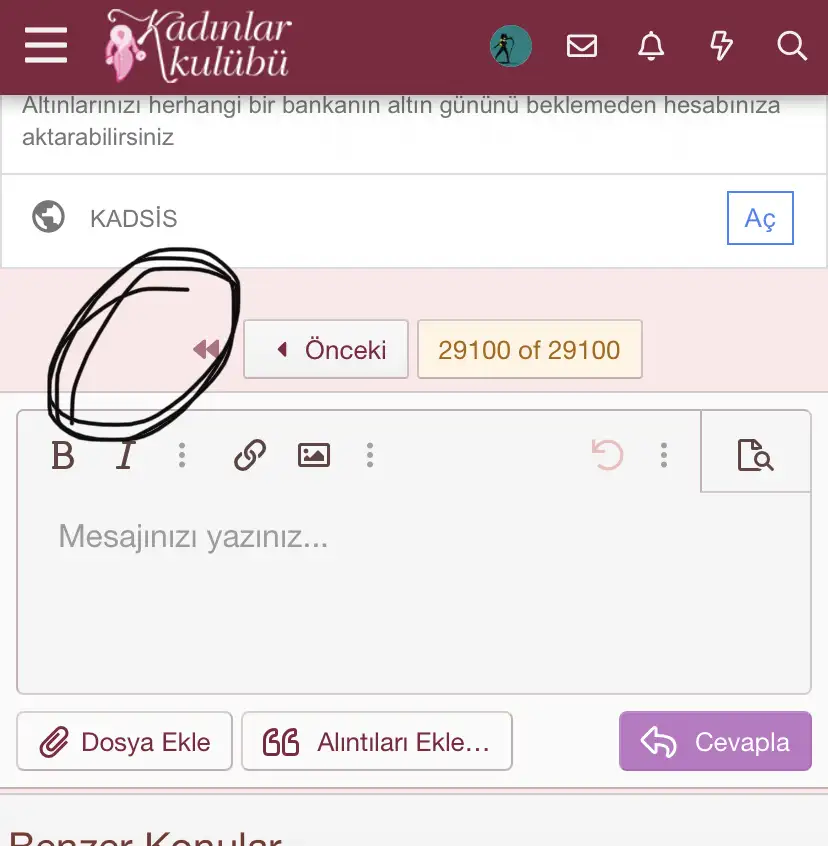Select Alıntıları Ekle to insert quotes
This screenshot has width=828, height=846.
pyautogui.click(x=377, y=741)
